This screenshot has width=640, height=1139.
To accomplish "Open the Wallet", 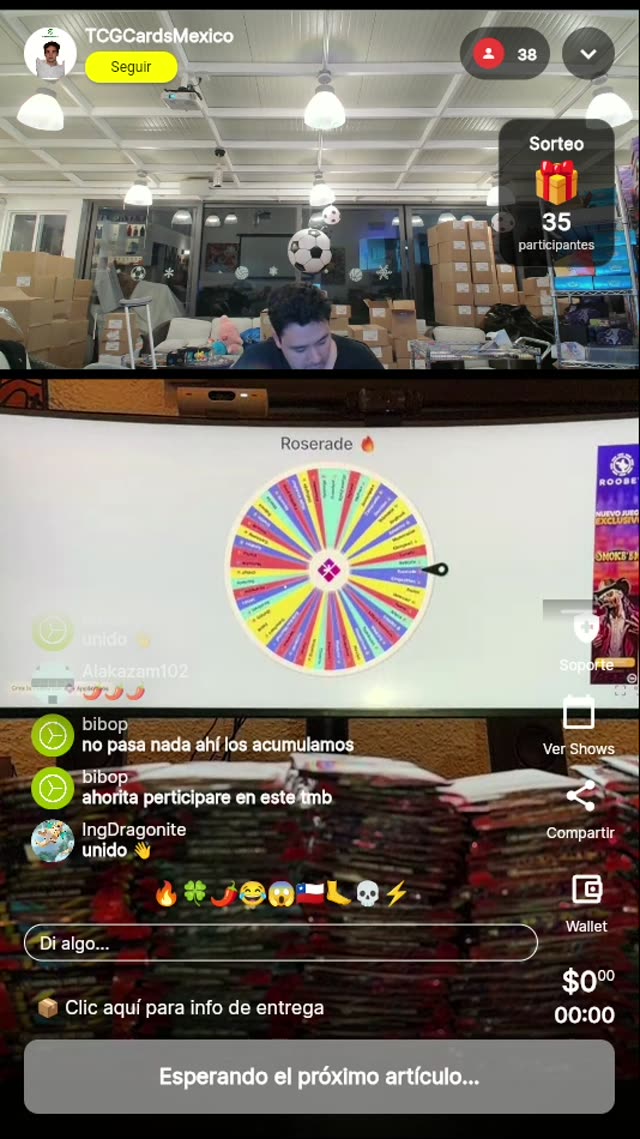I will 586,900.
